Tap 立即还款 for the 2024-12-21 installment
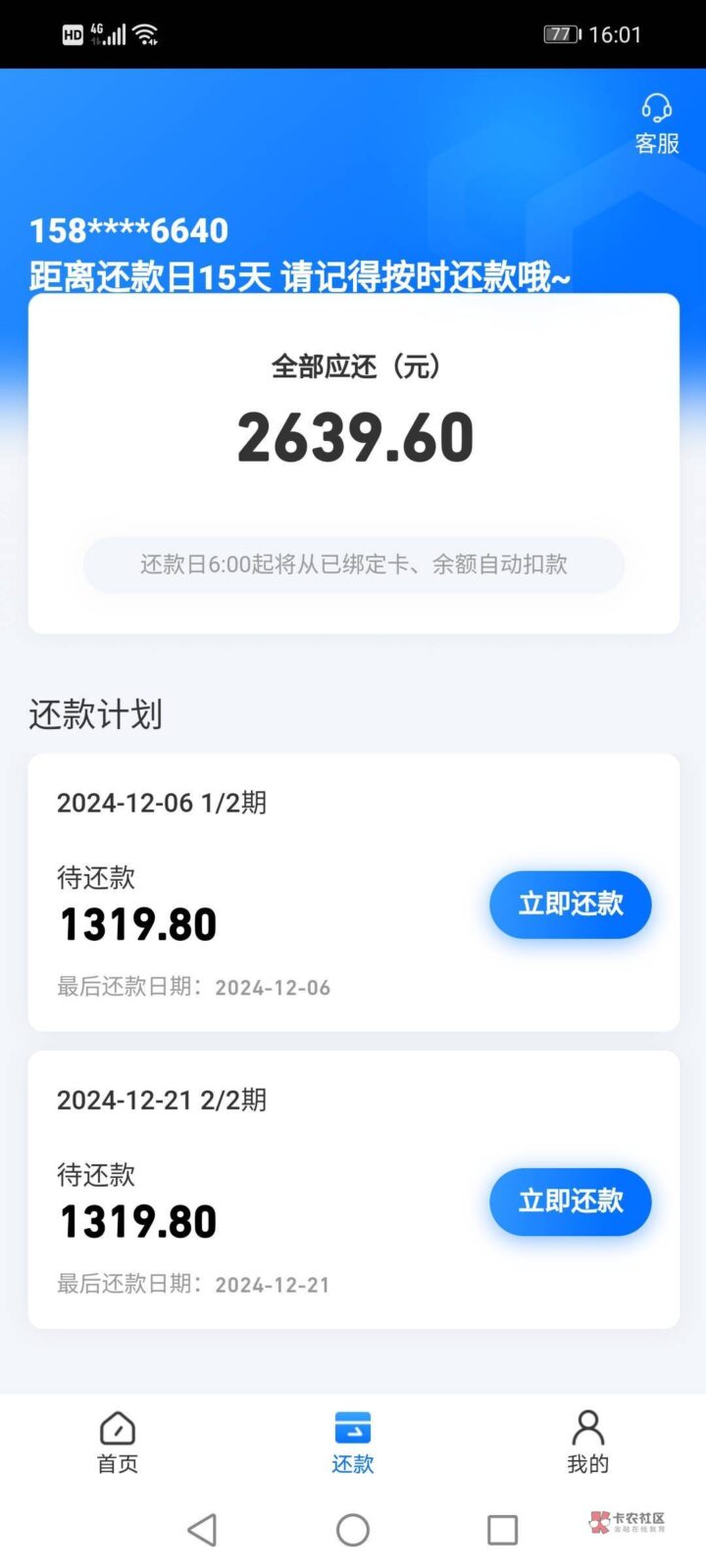The image size is (706, 1568). coord(570,1200)
